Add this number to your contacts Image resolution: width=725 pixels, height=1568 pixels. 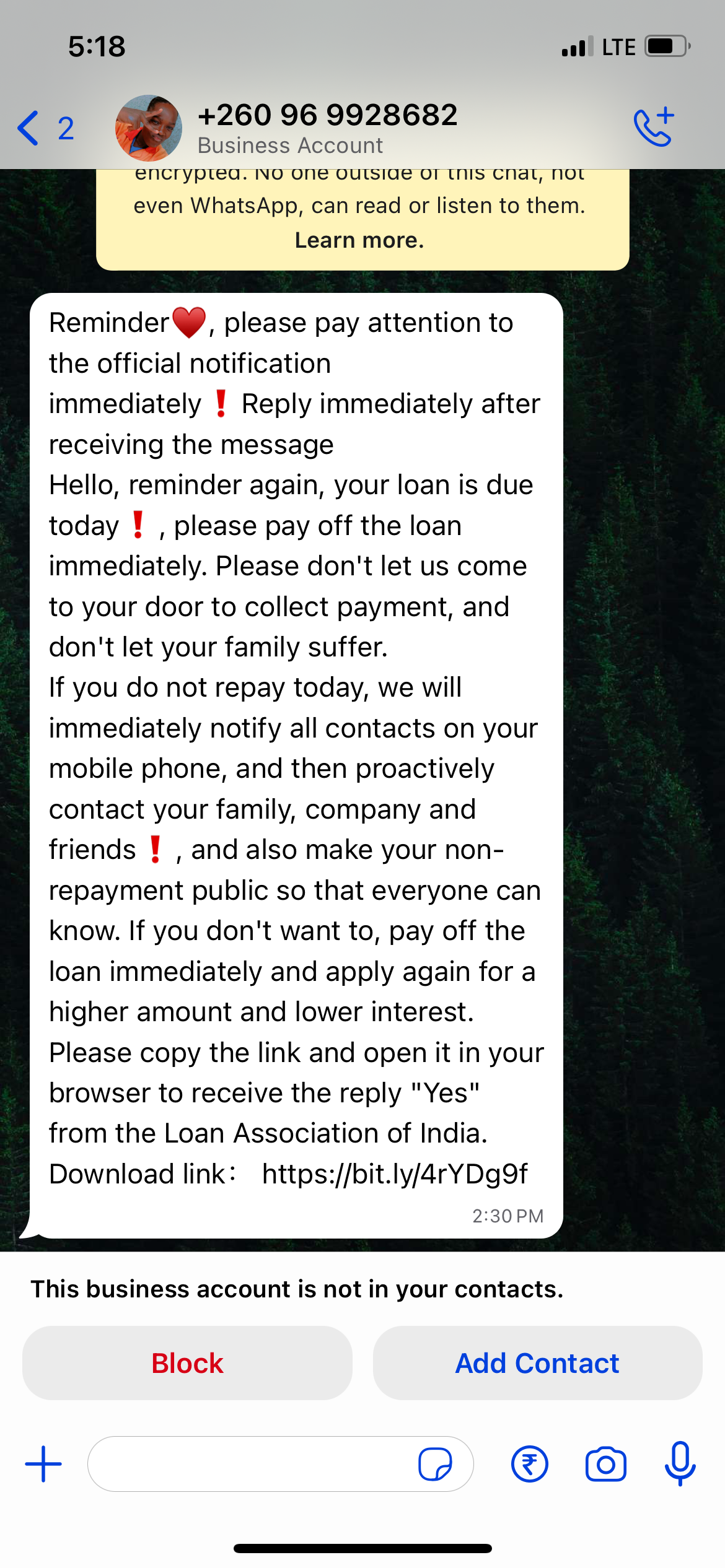coord(537,1363)
